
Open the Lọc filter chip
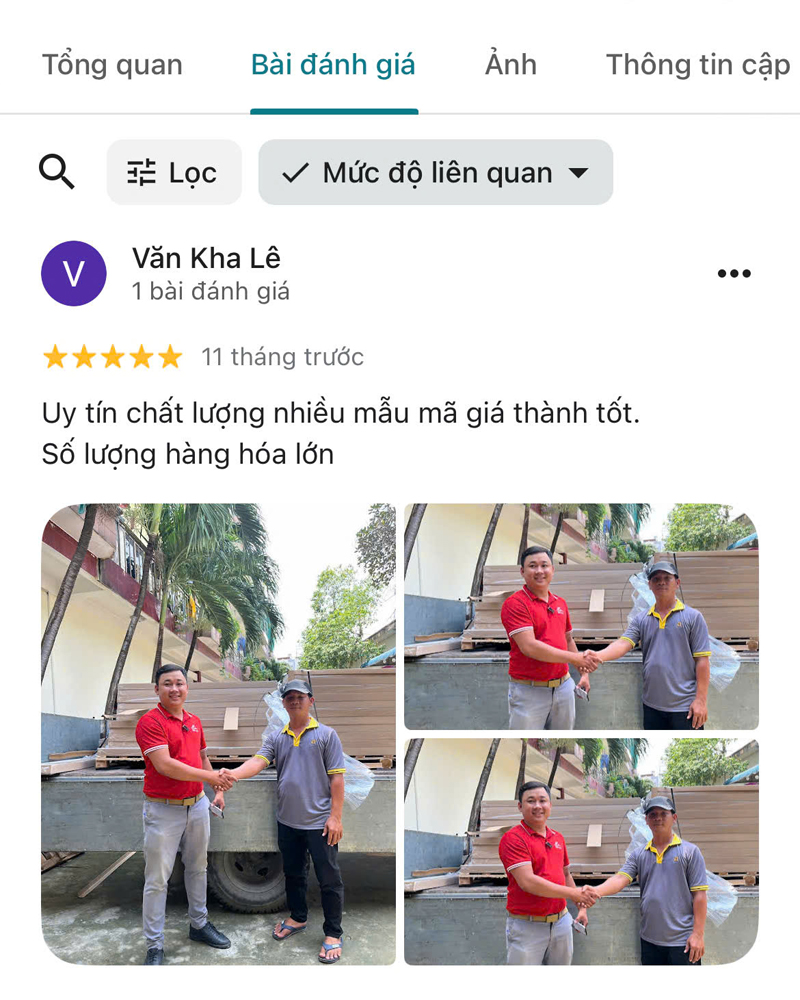point(174,172)
